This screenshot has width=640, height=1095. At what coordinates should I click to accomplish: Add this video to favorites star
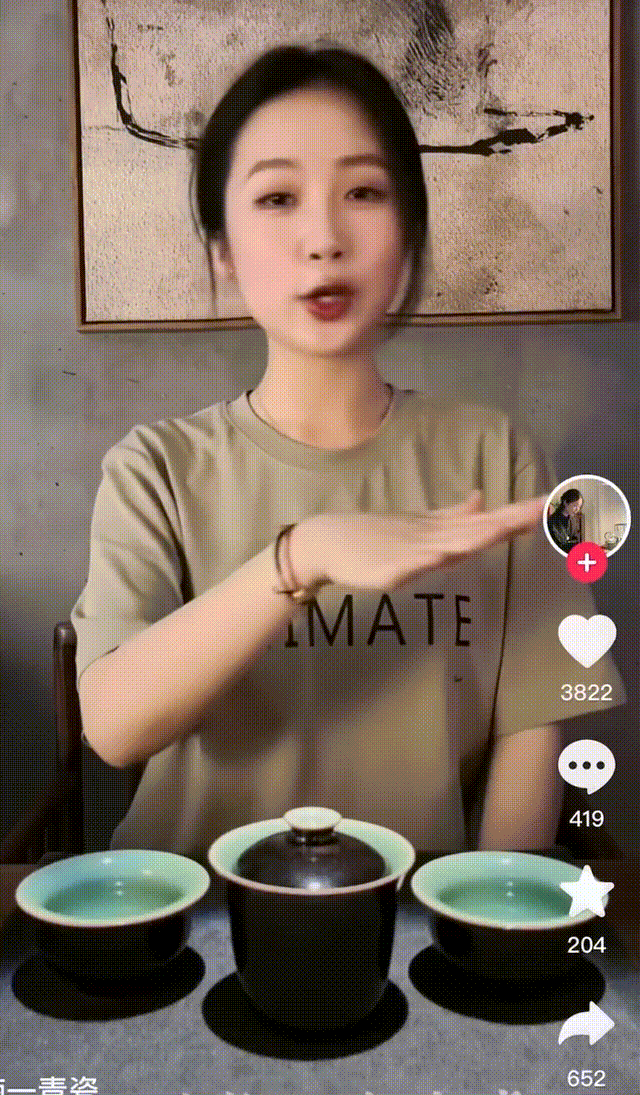tap(586, 893)
